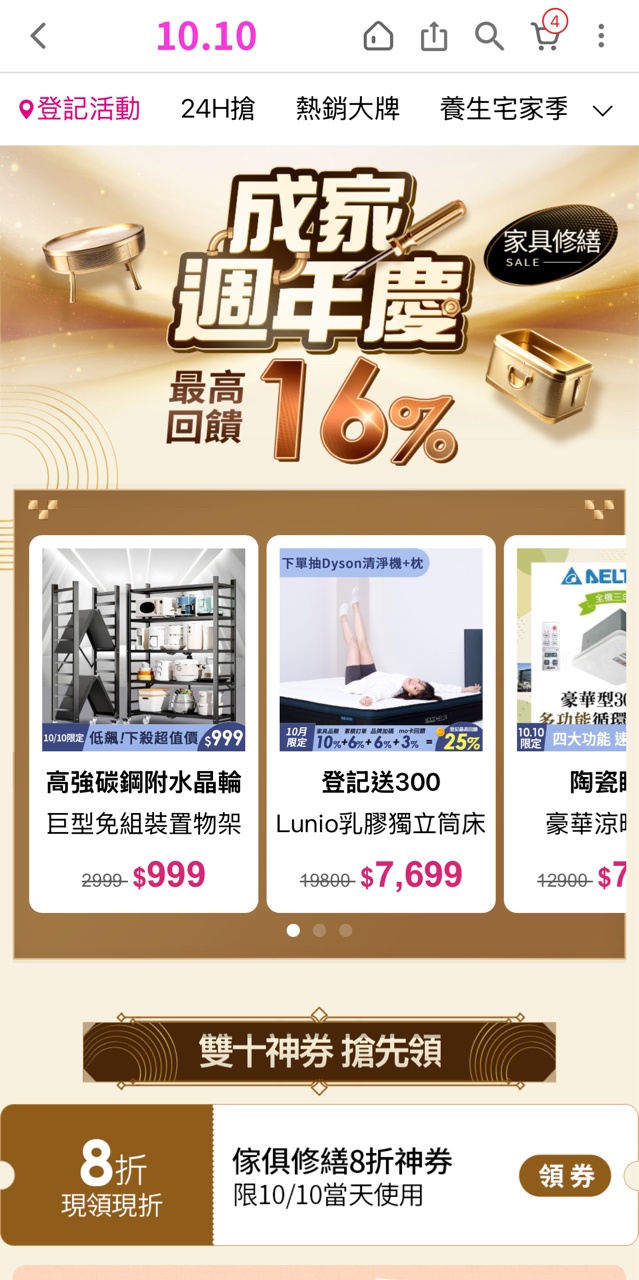View the Lunio乳膠獨立筒床 product card
Viewport: 639px width, 1280px height.
click(x=381, y=724)
